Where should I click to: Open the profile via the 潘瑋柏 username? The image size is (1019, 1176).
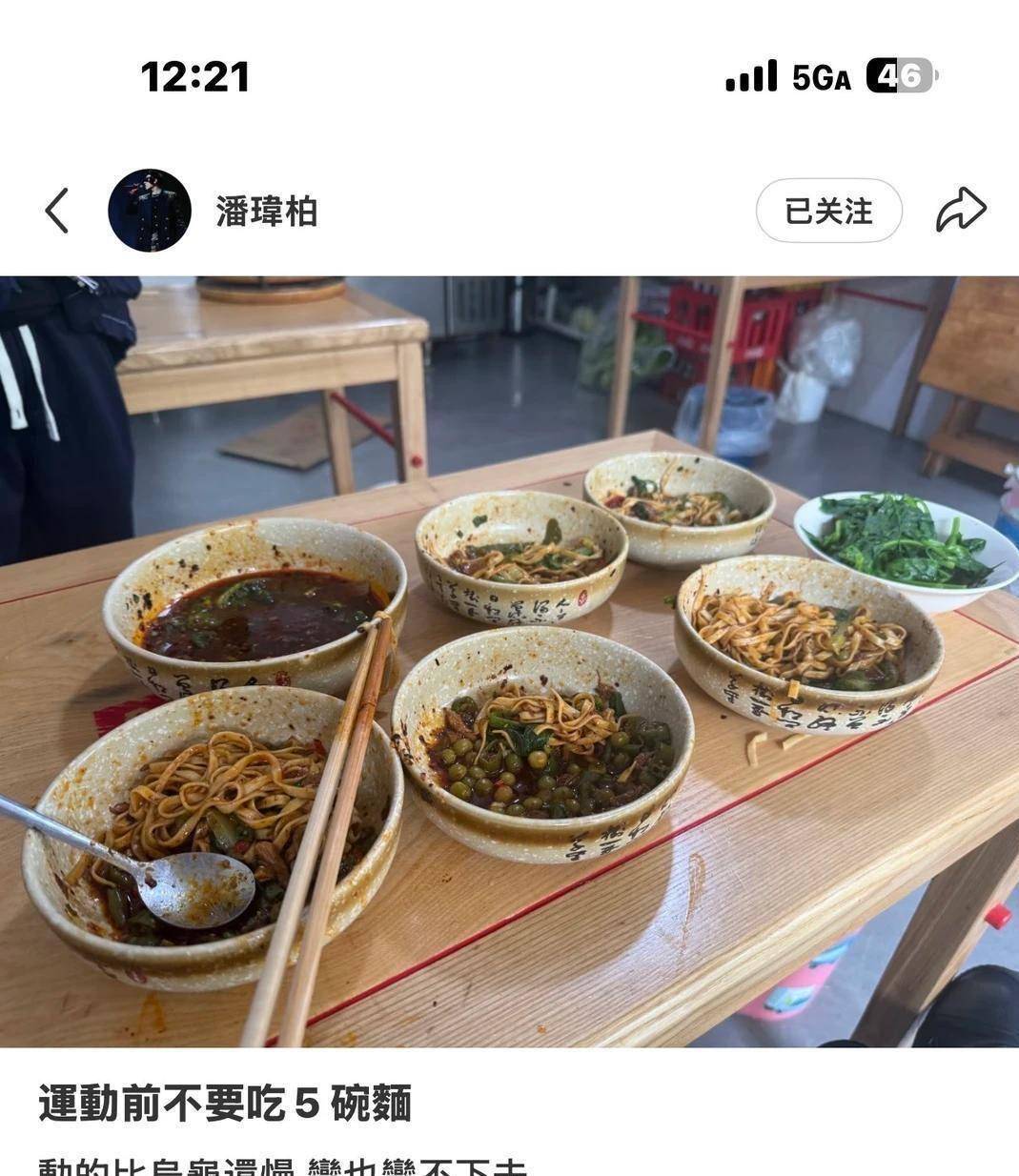[266, 212]
